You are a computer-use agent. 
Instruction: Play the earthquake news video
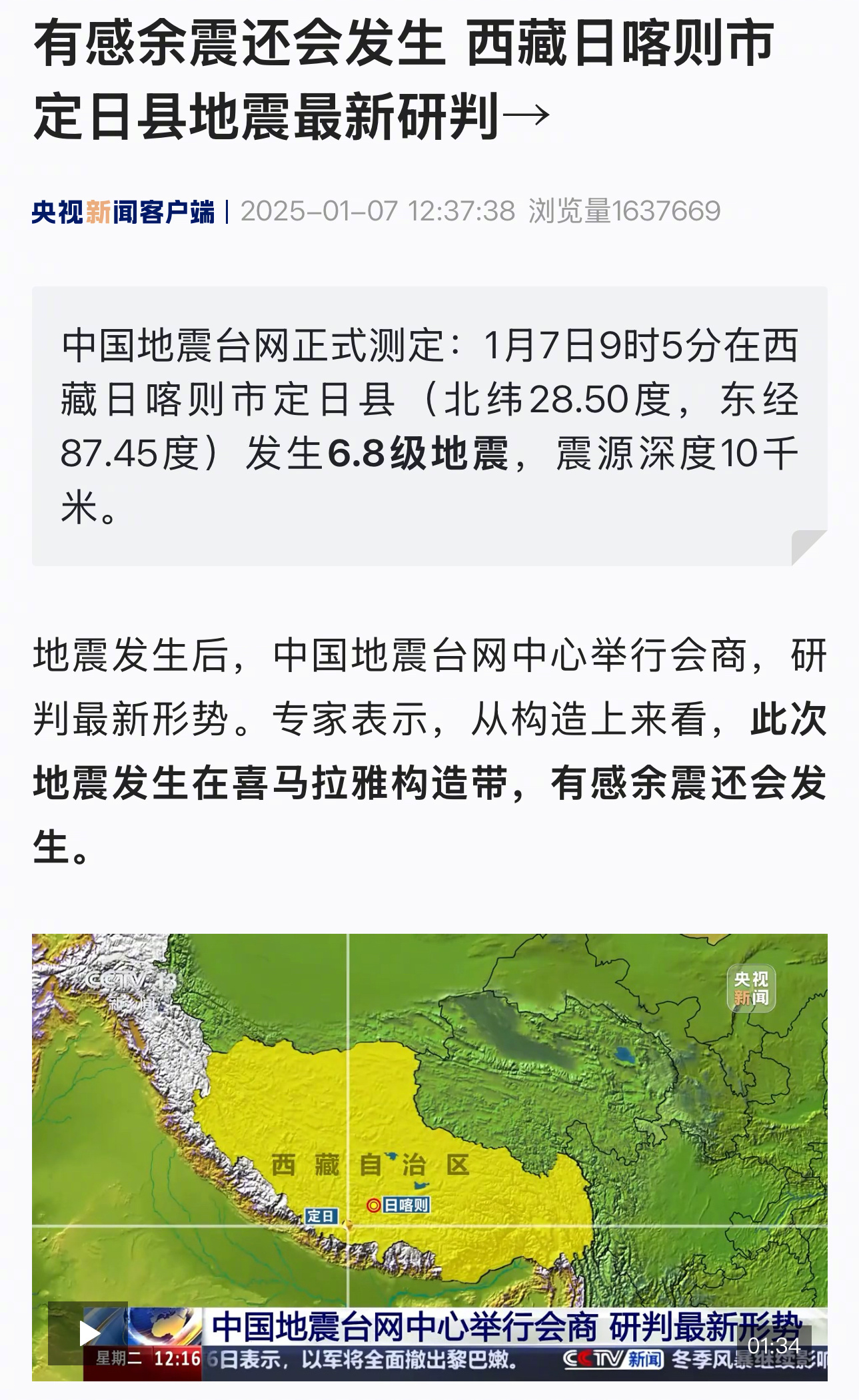click(88, 1333)
